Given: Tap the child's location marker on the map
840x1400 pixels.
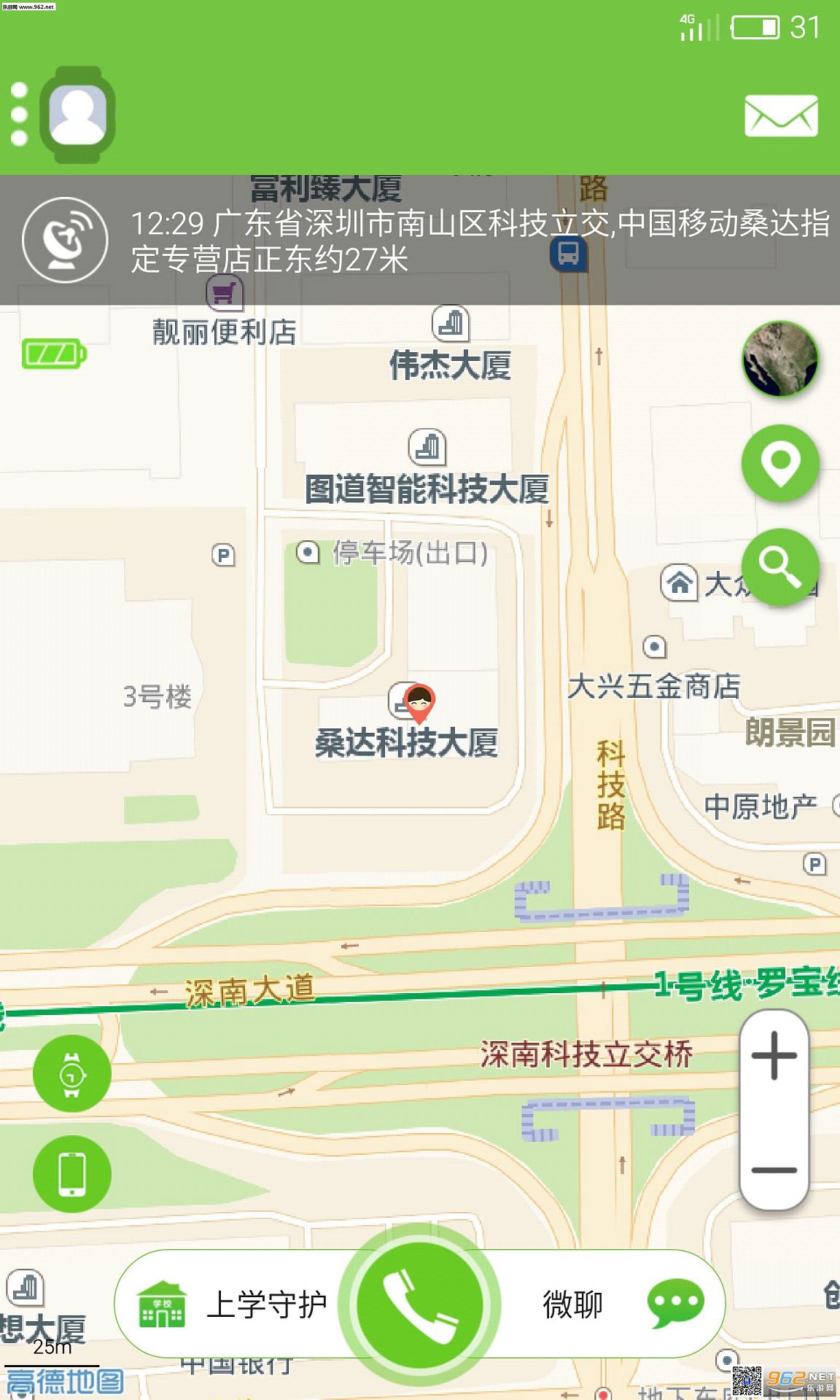Looking at the screenshot, I should (419, 701).
